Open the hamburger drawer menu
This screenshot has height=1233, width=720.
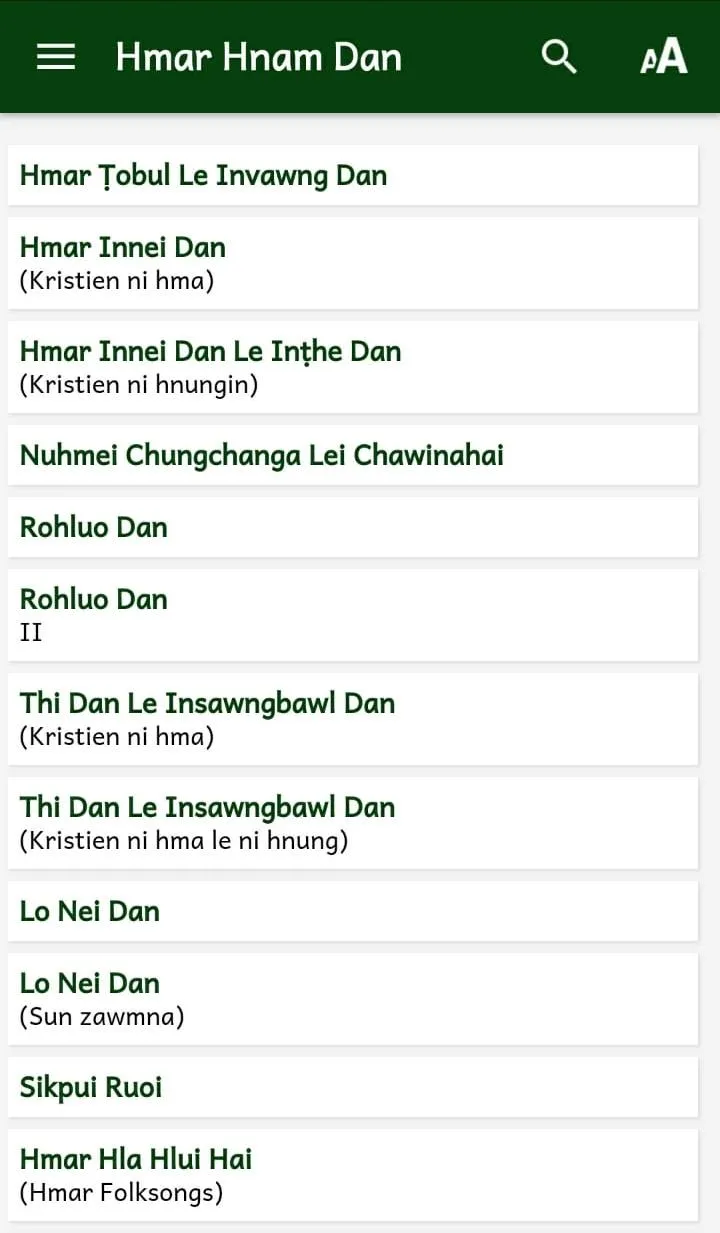pyautogui.click(x=56, y=57)
